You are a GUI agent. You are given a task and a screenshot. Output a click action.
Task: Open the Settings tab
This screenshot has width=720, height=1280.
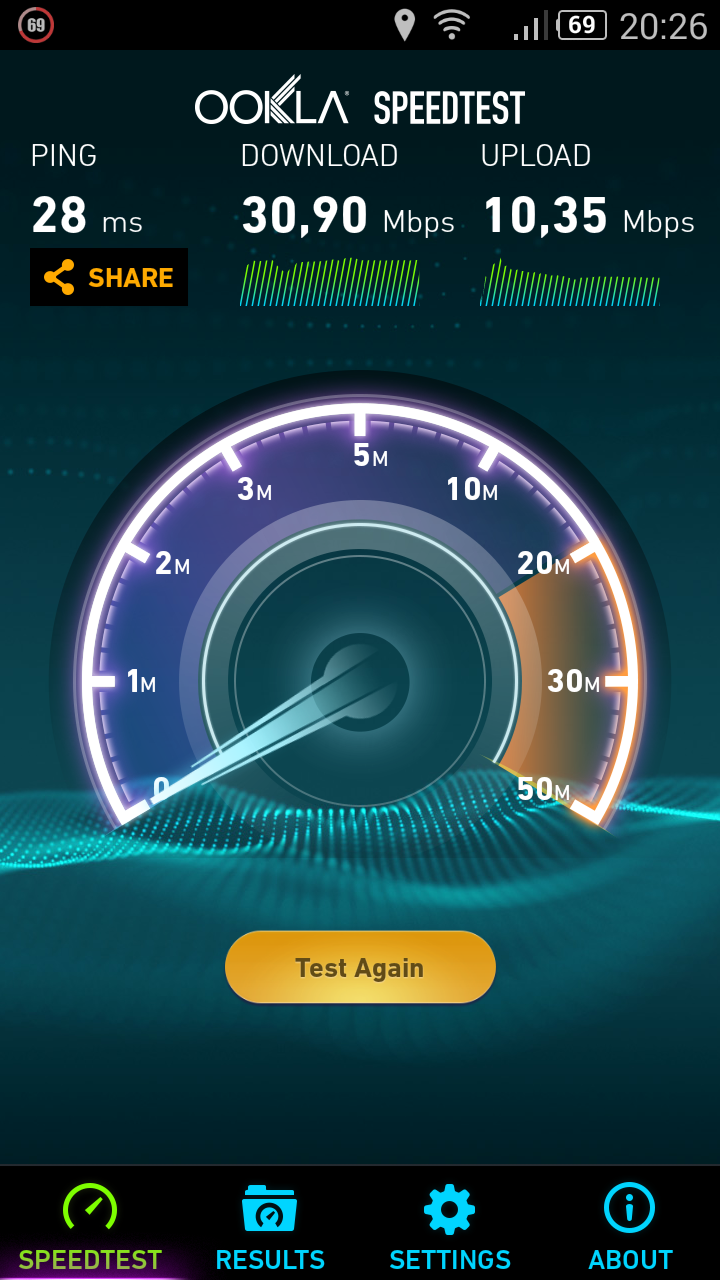[450, 1225]
